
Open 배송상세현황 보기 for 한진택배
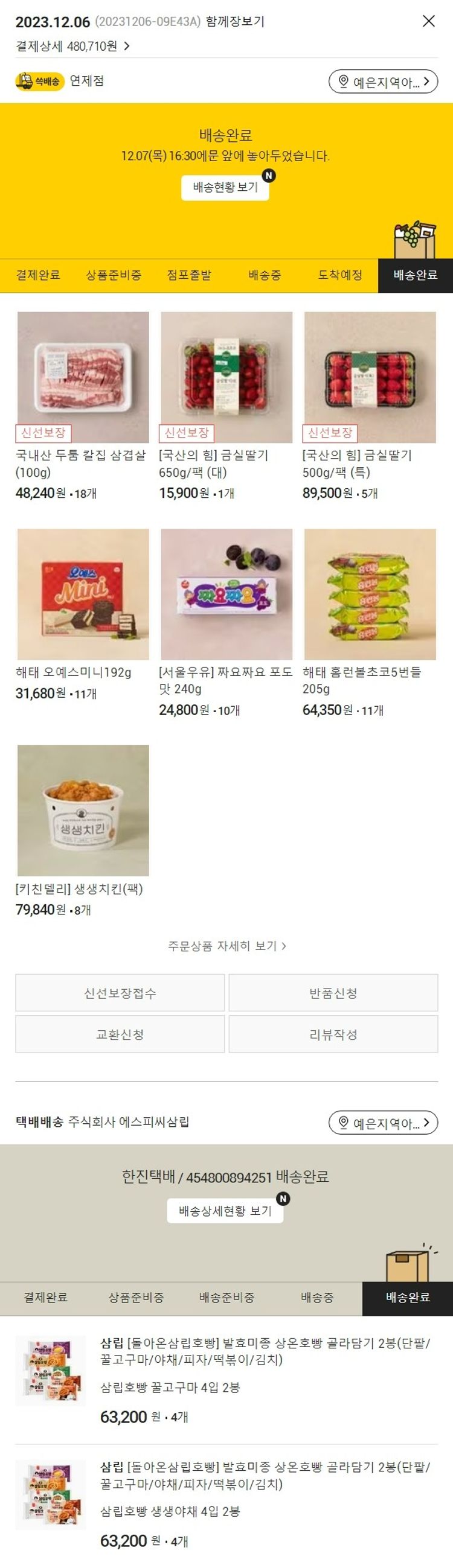pos(225,1211)
